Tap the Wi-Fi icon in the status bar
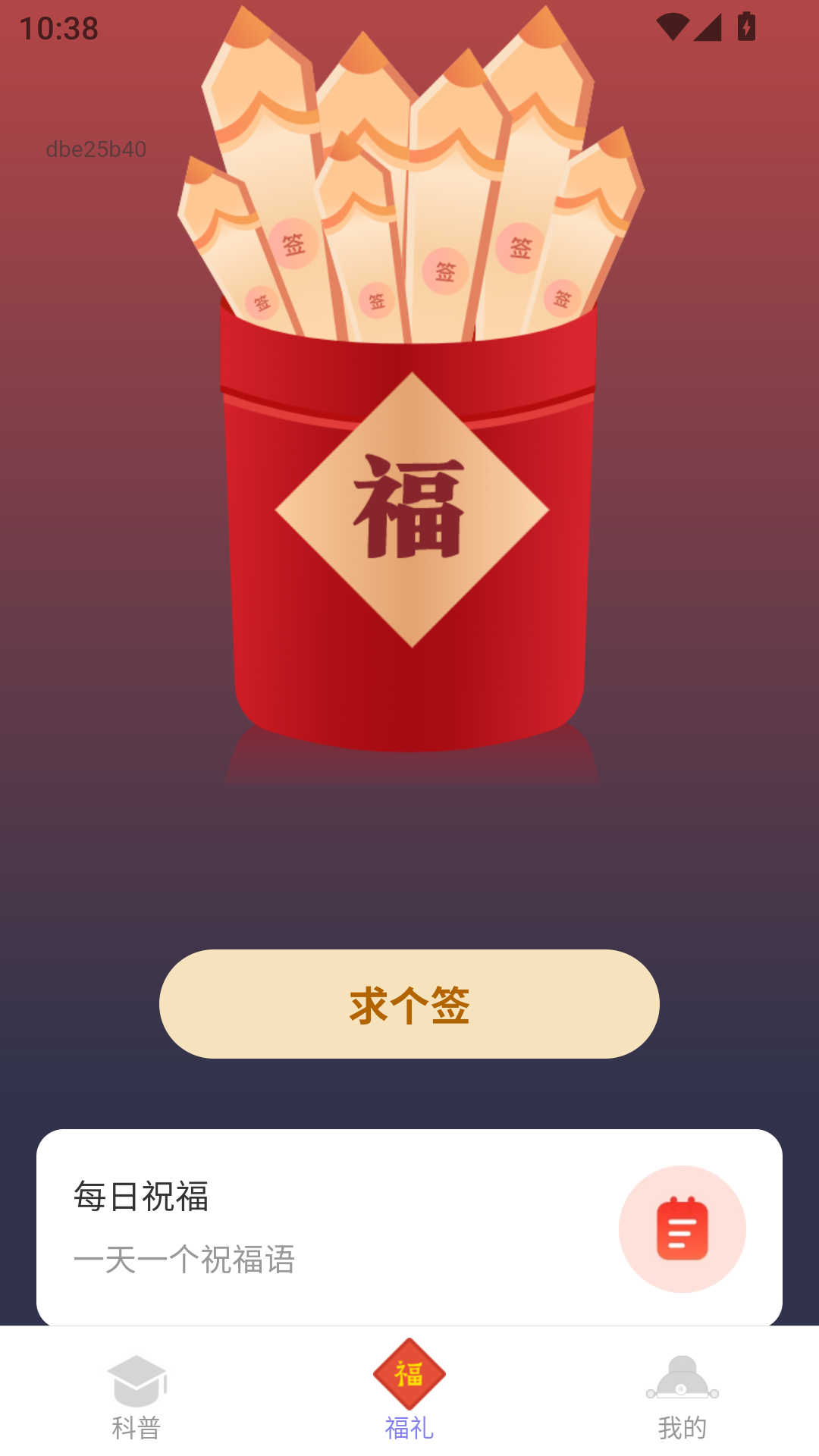This screenshot has width=819, height=1456. pos(673,27)
